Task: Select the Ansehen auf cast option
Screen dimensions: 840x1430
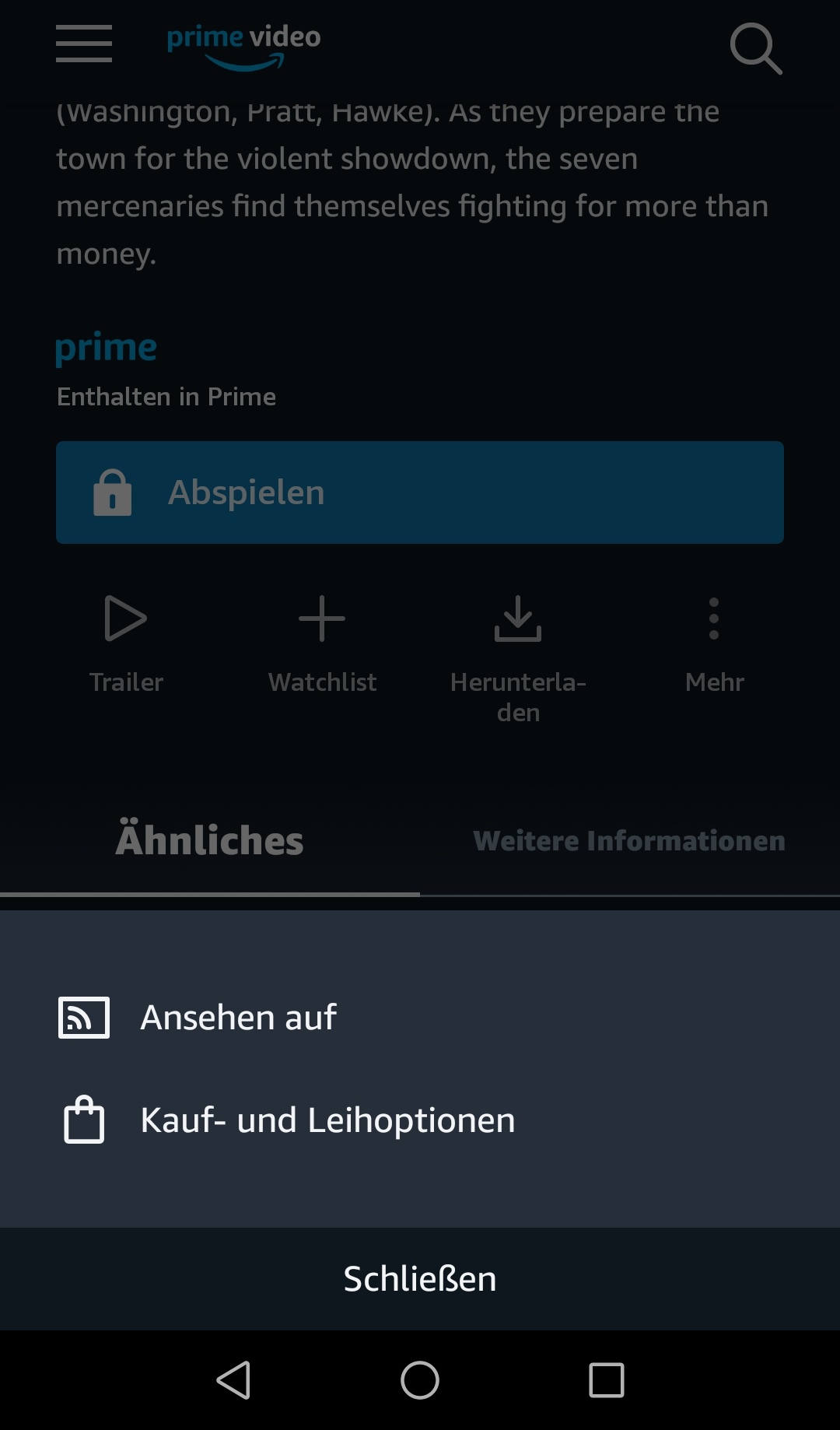Action: click(420, 1017)
